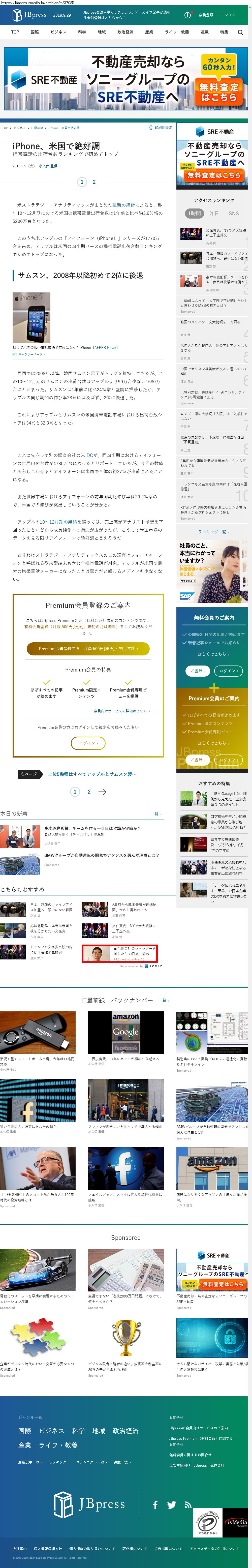
Task: Go to the 国際 section
Action: point(35,32)
